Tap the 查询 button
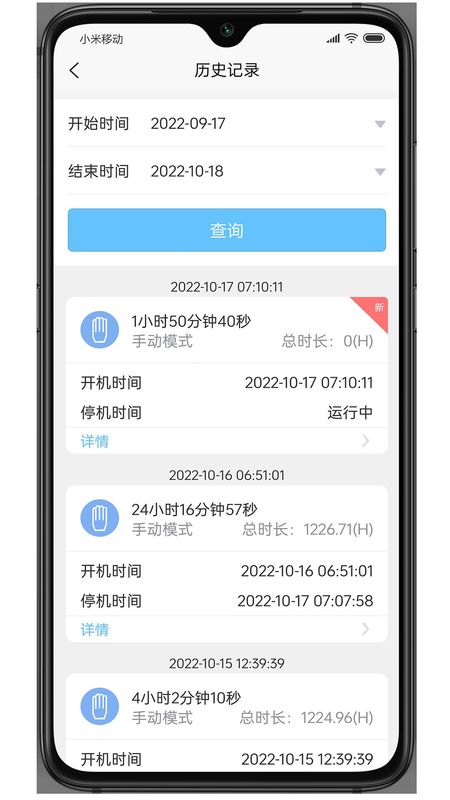The width and height of the screenshot is (450, 800). coord(227,230)
